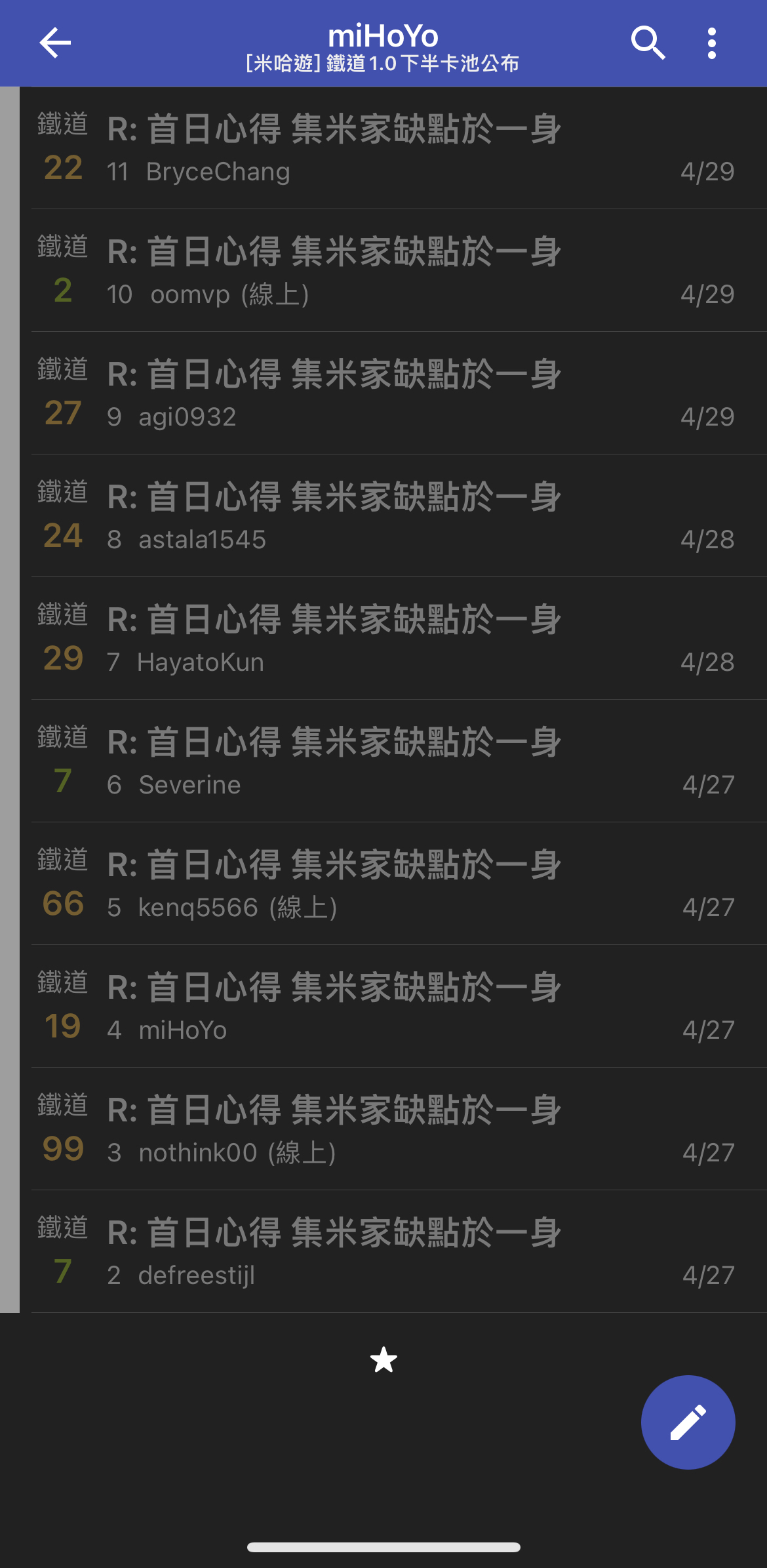
Task: Open reply 4 by miHoYo
Action: tap(393, 1007)
